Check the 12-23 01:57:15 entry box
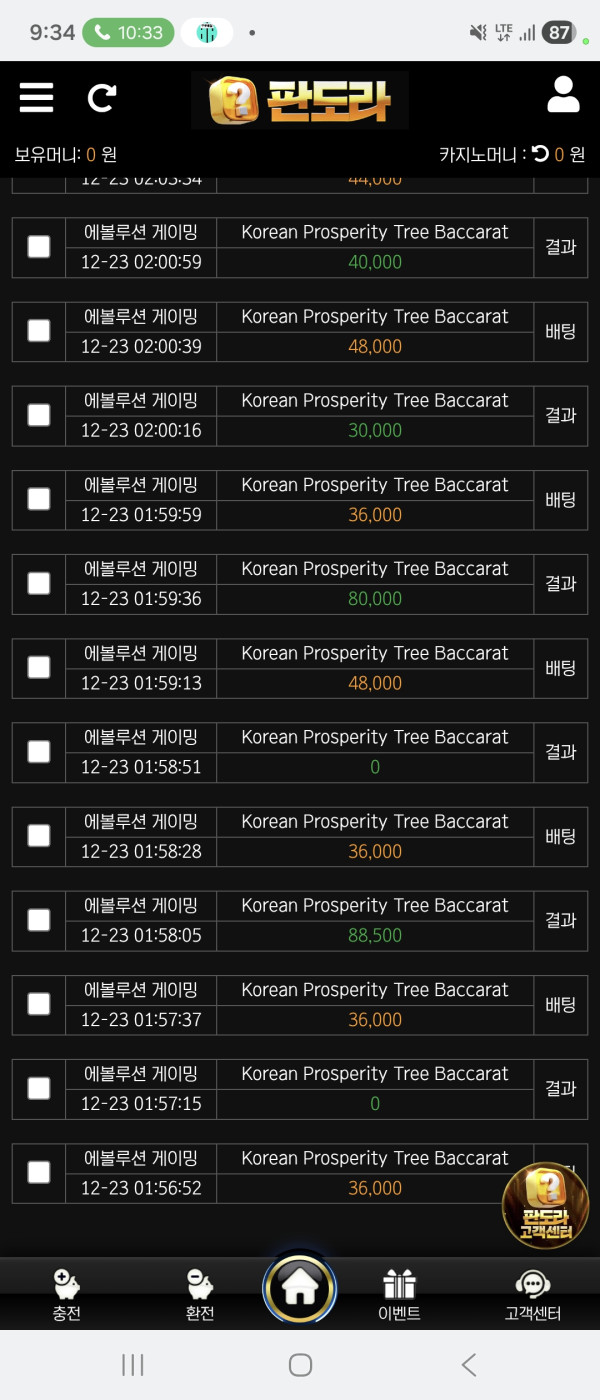This screenshot has width=600, height=1400. 39,1088
